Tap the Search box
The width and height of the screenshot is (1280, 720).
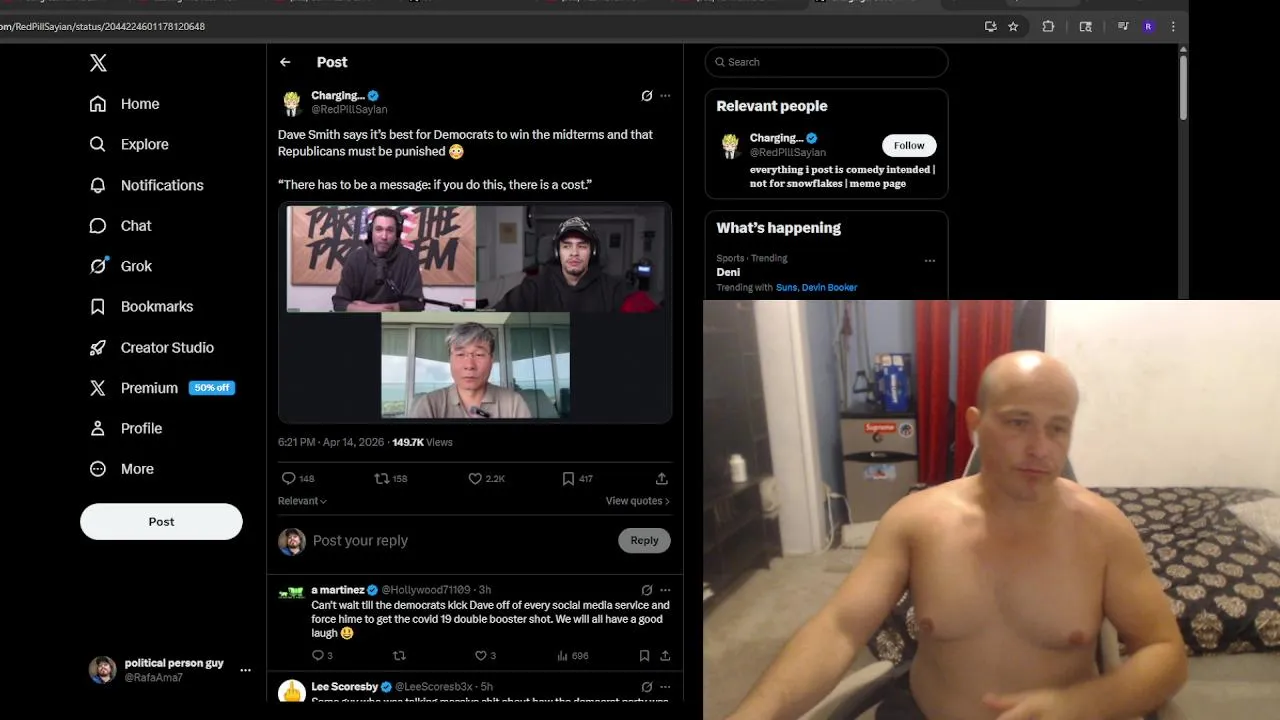(x=827, y=62)
